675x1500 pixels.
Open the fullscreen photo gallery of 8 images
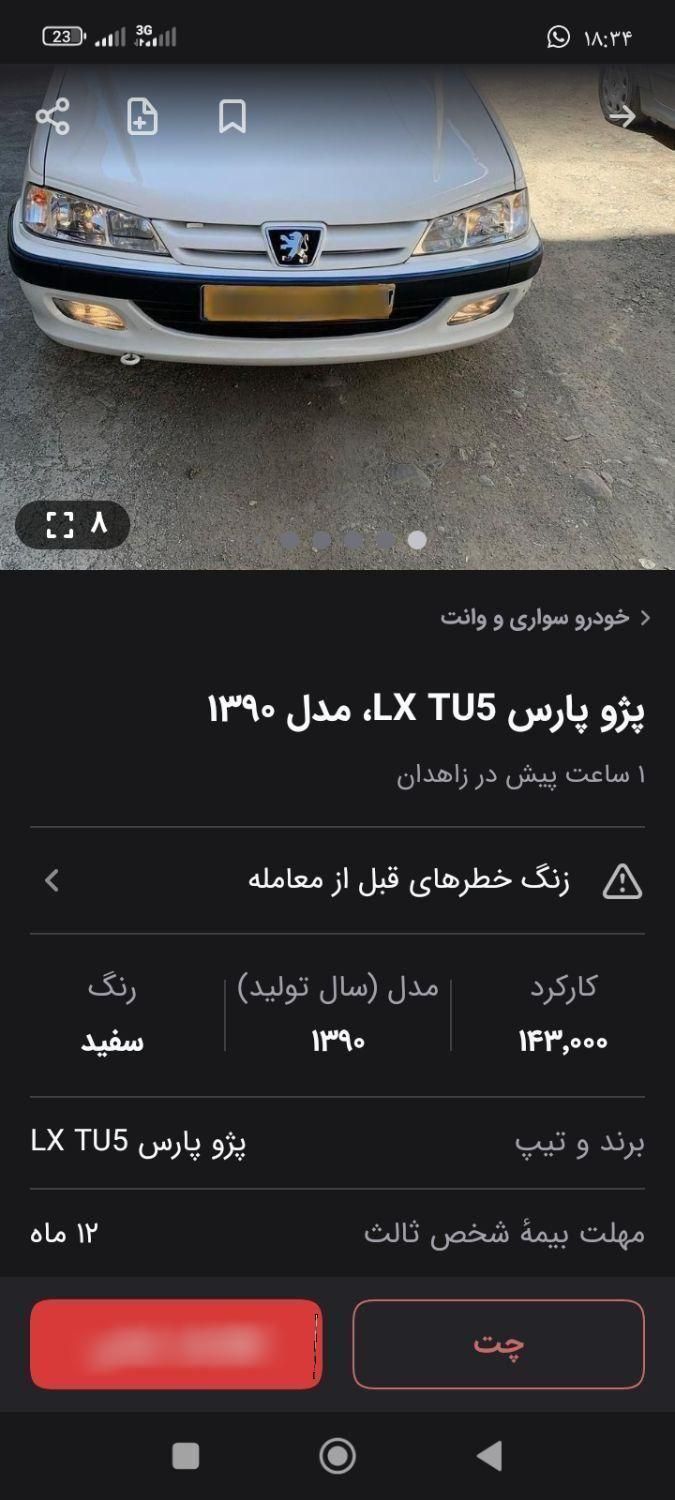[x=73, y=524]
